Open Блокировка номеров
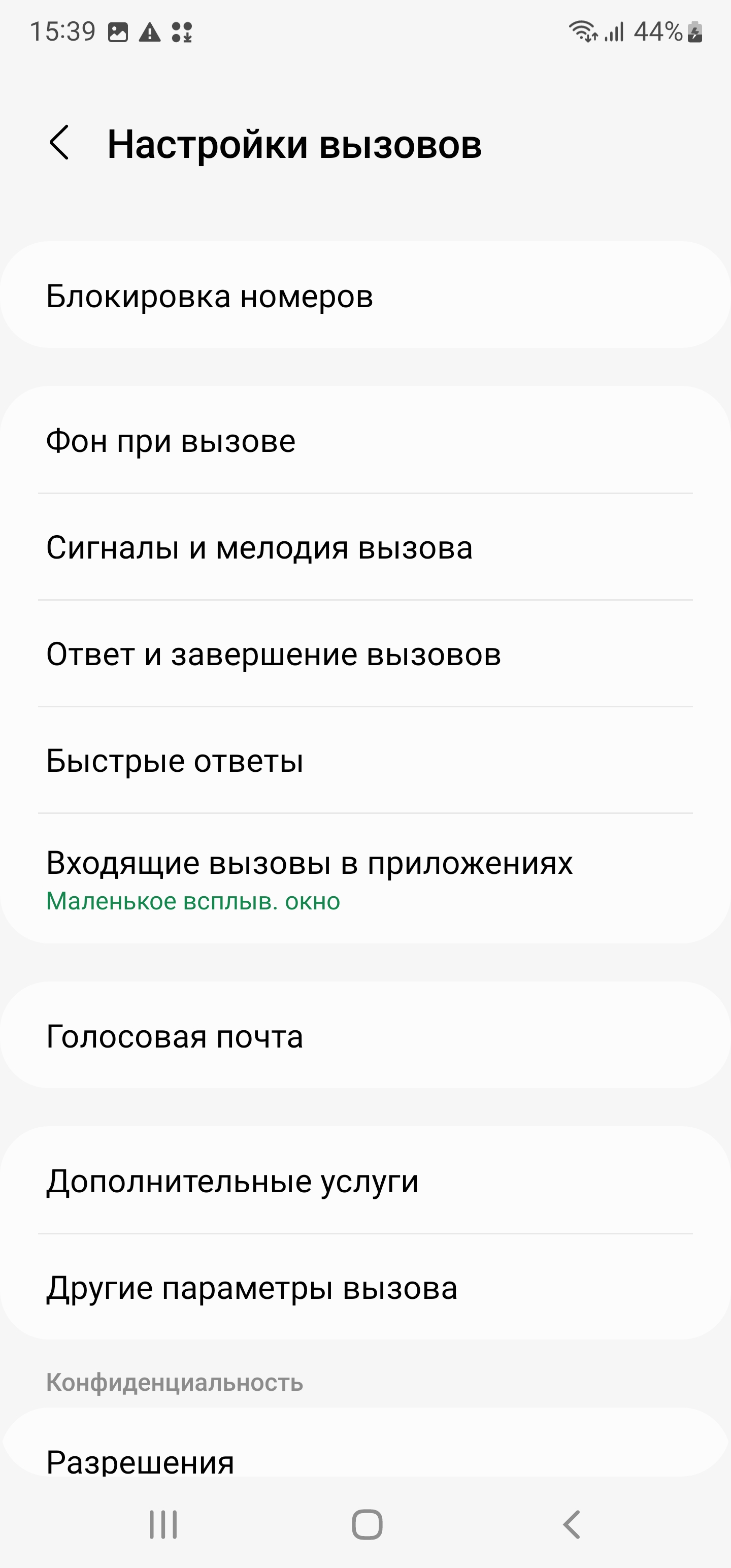Image resolution: width=731 pixels, height=1568 pixels. pos(365,296)
